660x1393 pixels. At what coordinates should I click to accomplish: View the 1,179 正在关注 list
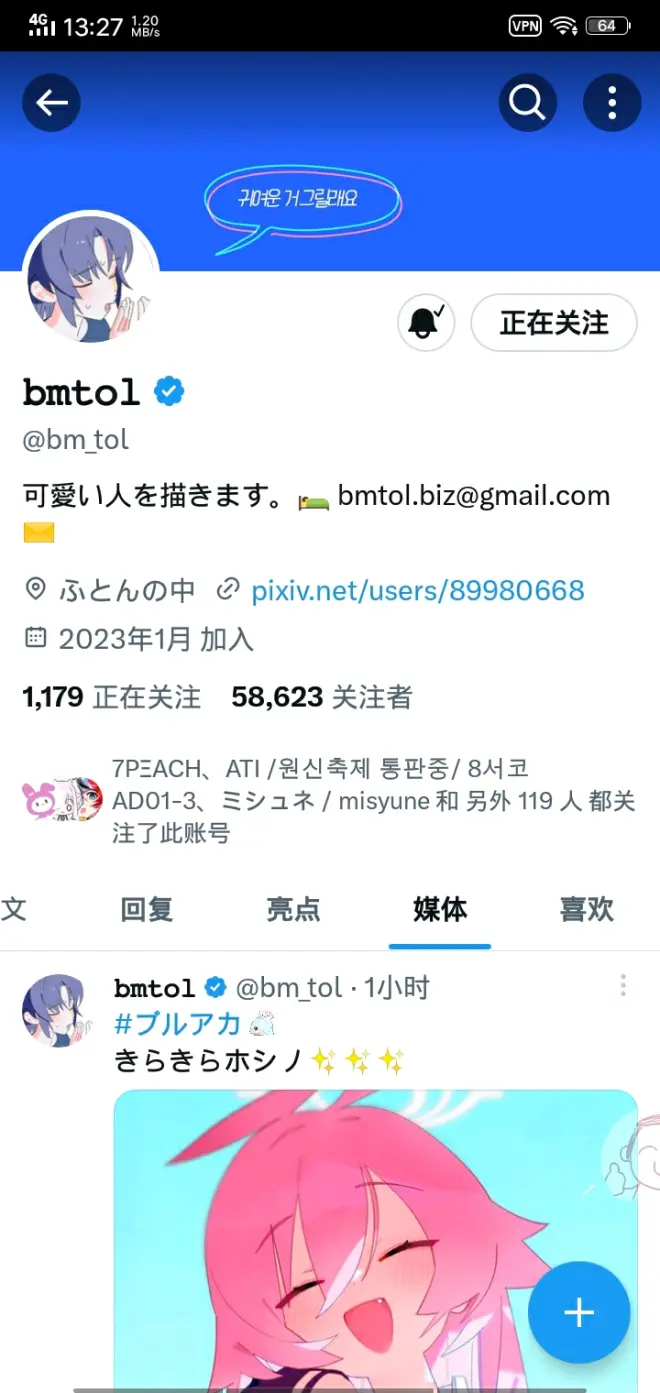112,697
